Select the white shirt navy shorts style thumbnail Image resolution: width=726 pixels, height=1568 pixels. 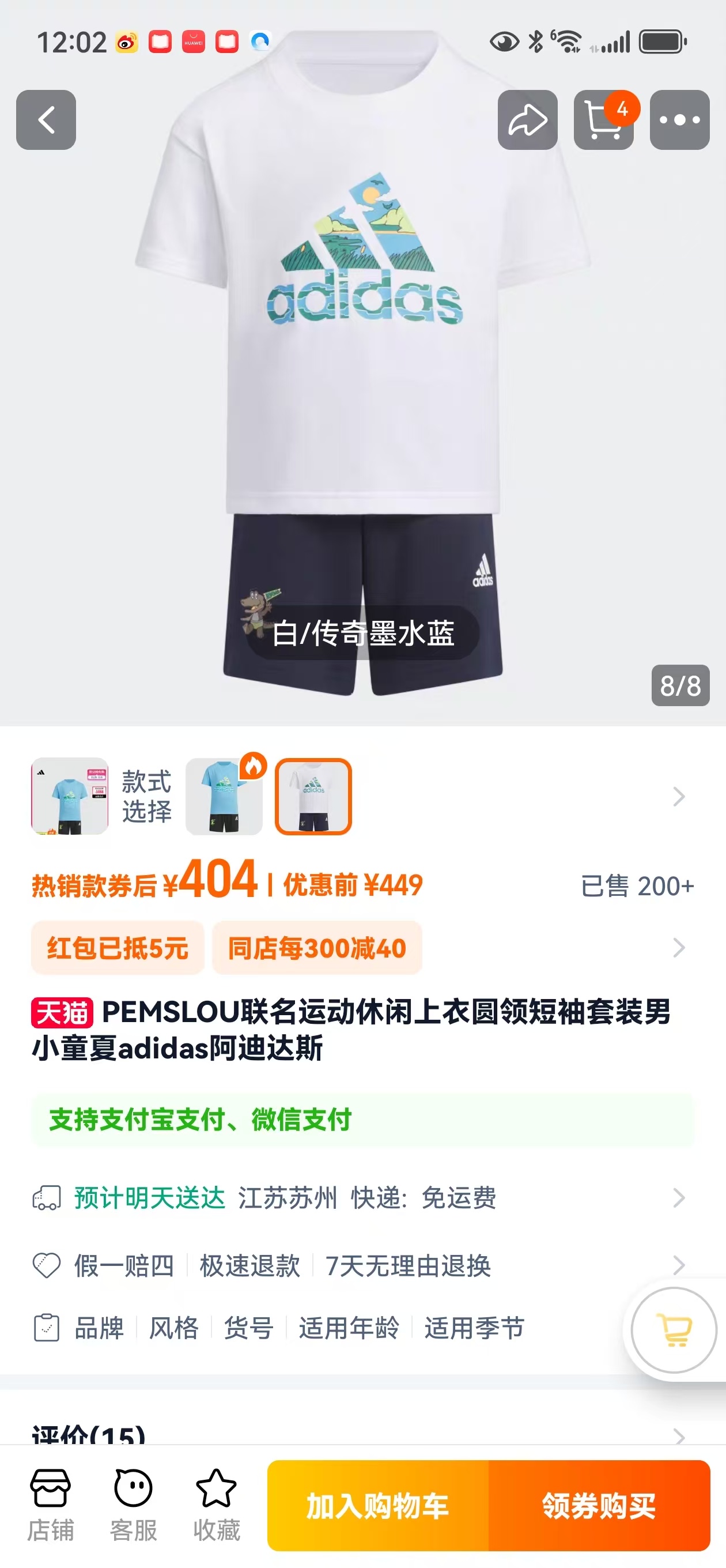coord(313,796)
